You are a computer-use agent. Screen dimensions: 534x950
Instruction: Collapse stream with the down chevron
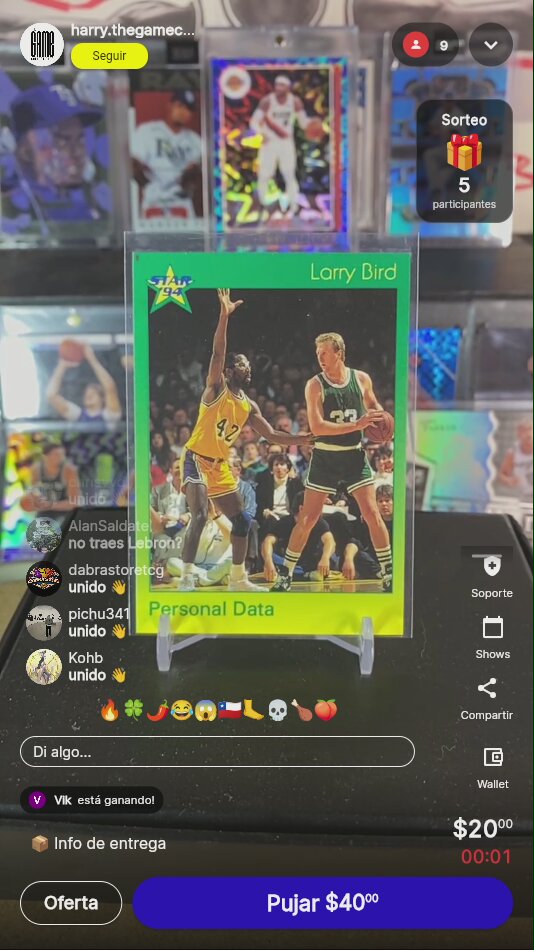pyautogui.click(x=491, y=45)
